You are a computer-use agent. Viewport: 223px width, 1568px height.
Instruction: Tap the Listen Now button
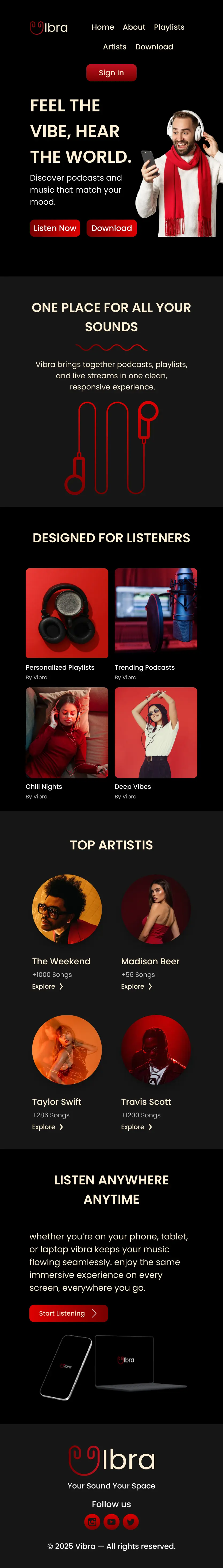coord(55,228)
